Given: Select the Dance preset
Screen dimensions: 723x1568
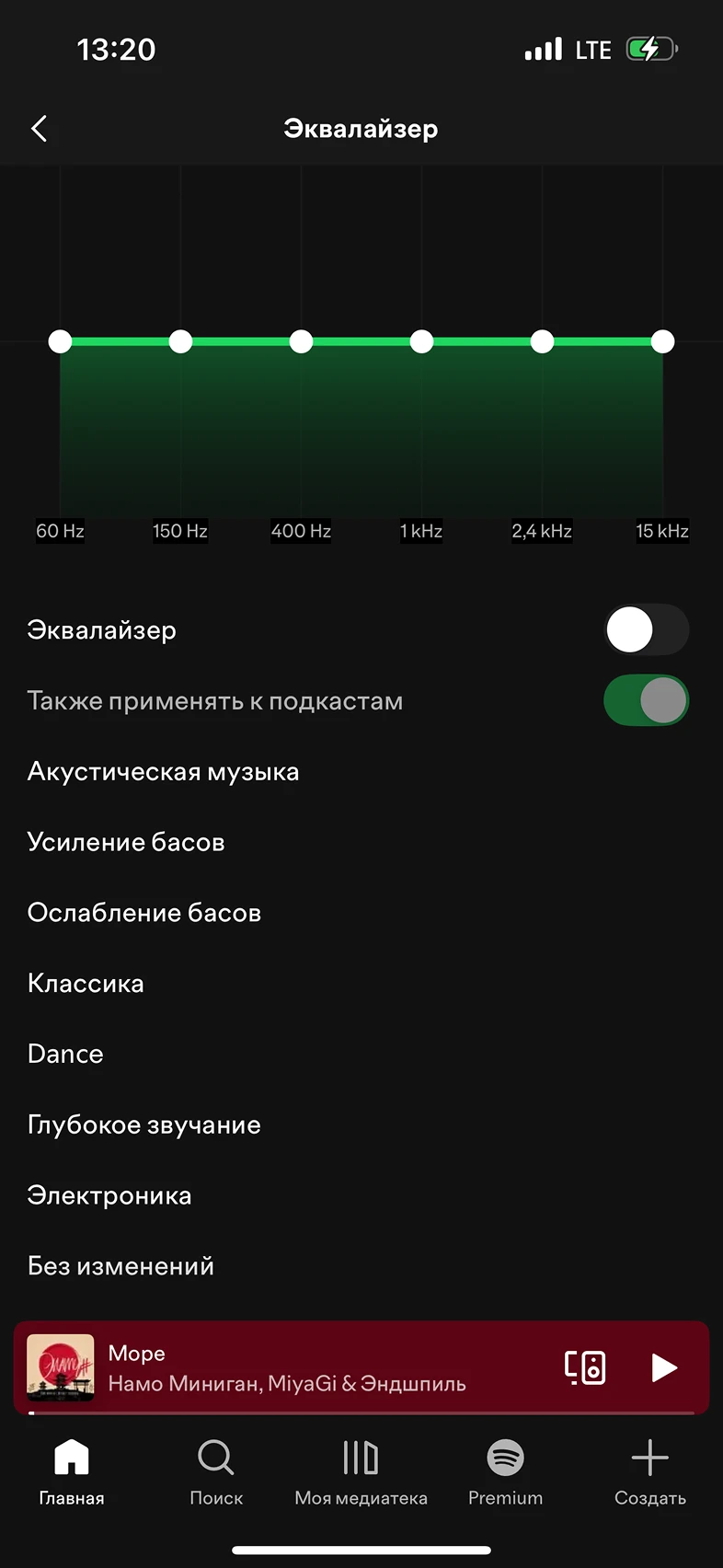Looking at the screenshot, I should tap(65, 1054).
